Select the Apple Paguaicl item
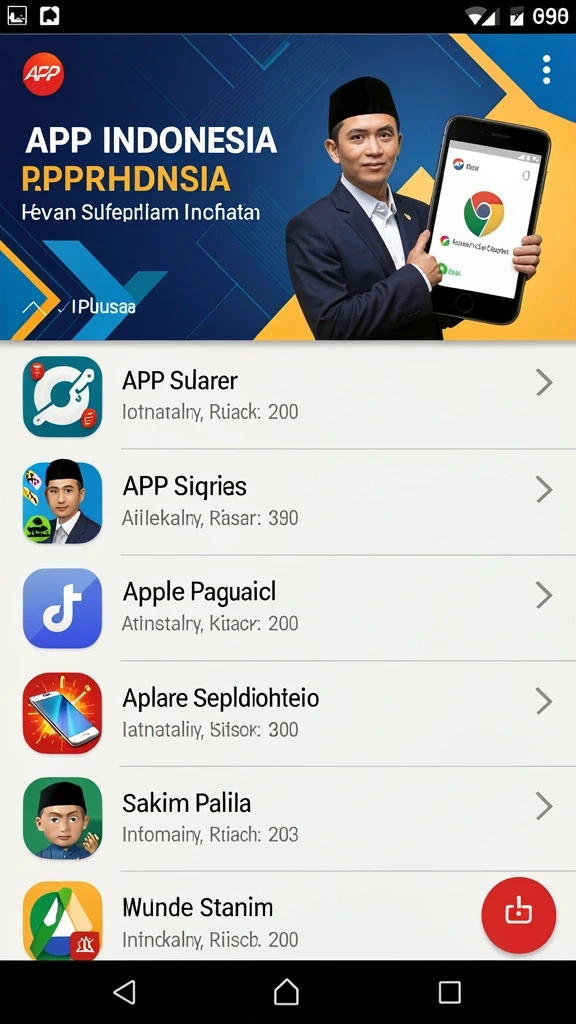Viewport: 576px width, 1024px height. 288,607
